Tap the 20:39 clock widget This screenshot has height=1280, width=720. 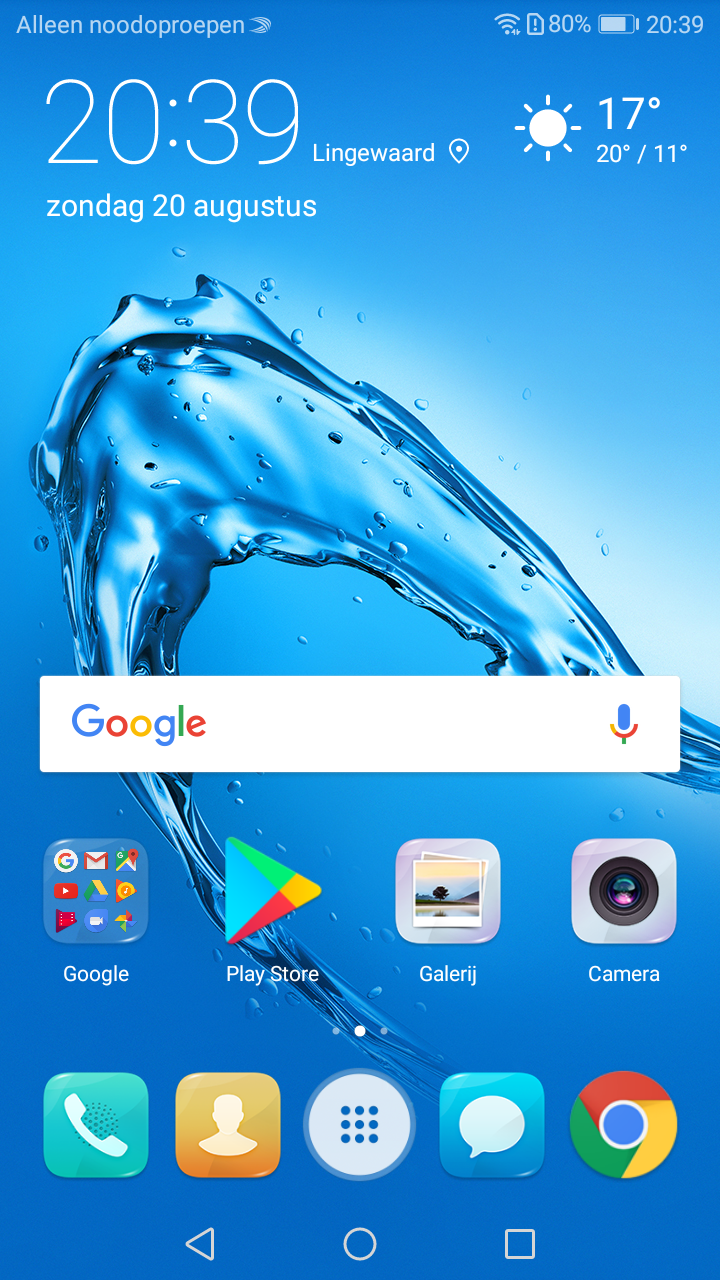click(173, 122)
